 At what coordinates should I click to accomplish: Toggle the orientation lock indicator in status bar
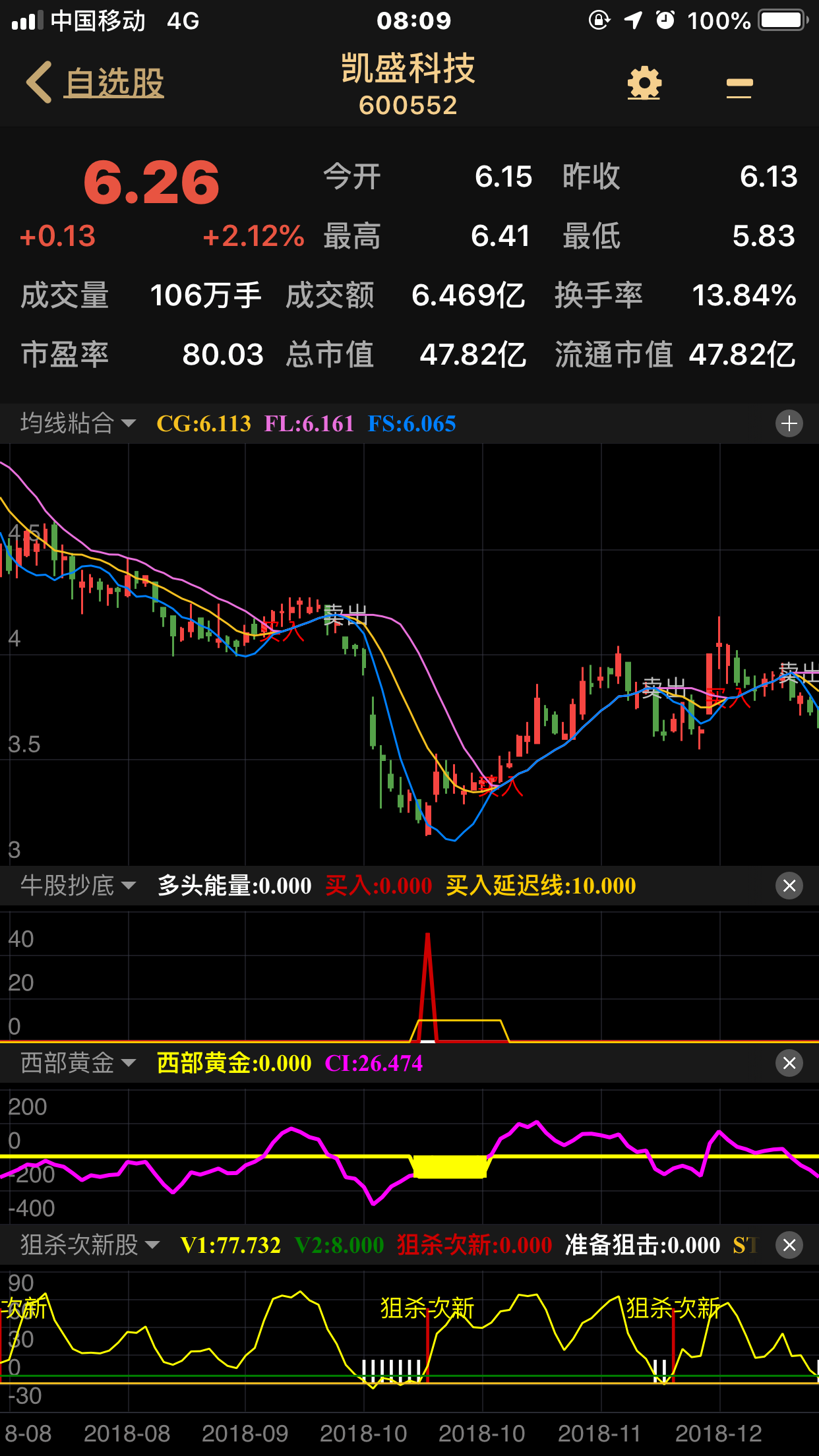[x=599, y=21]
